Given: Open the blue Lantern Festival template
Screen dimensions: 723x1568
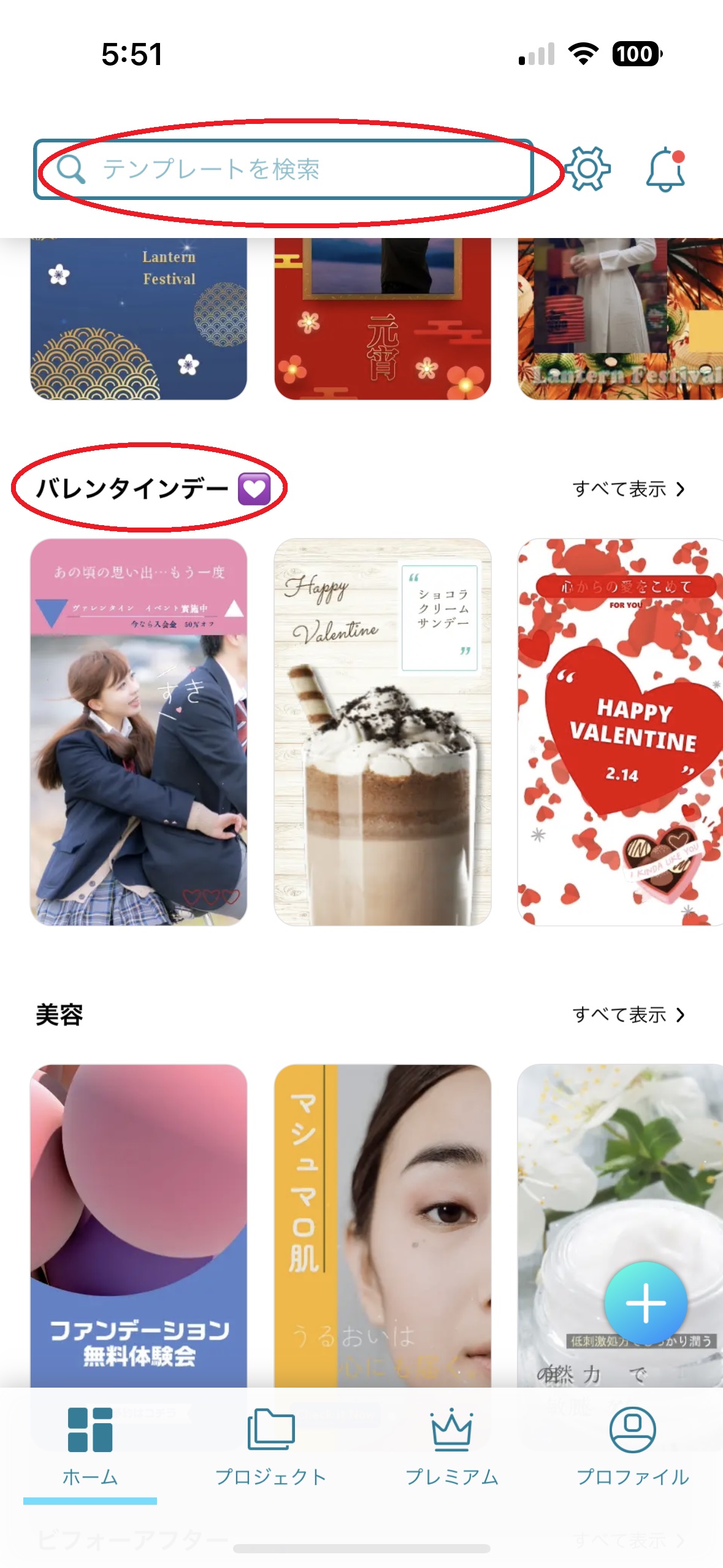Looking at the screenshot, I should (x=139, y=319).
